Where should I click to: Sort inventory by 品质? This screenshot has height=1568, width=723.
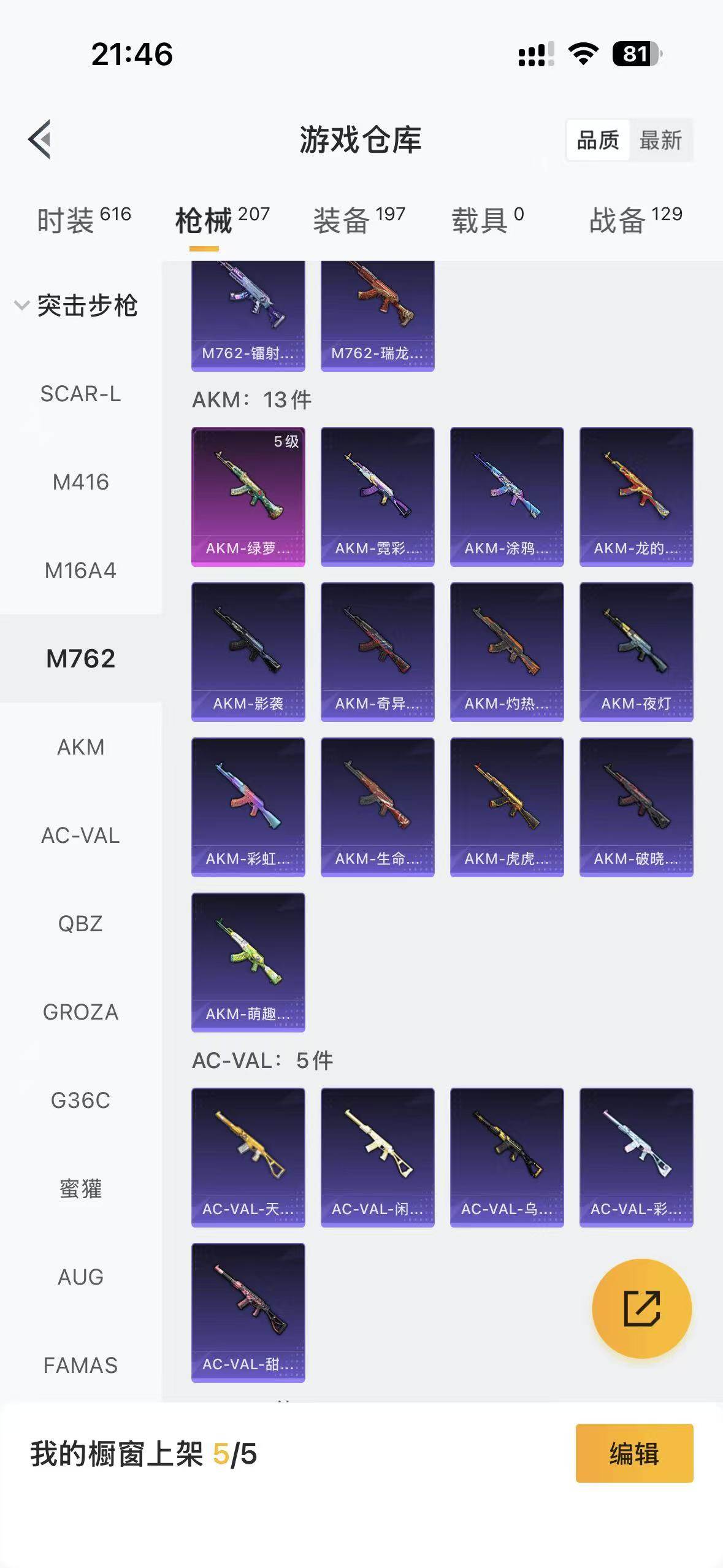pyautogui.click(x=598, y=140)
